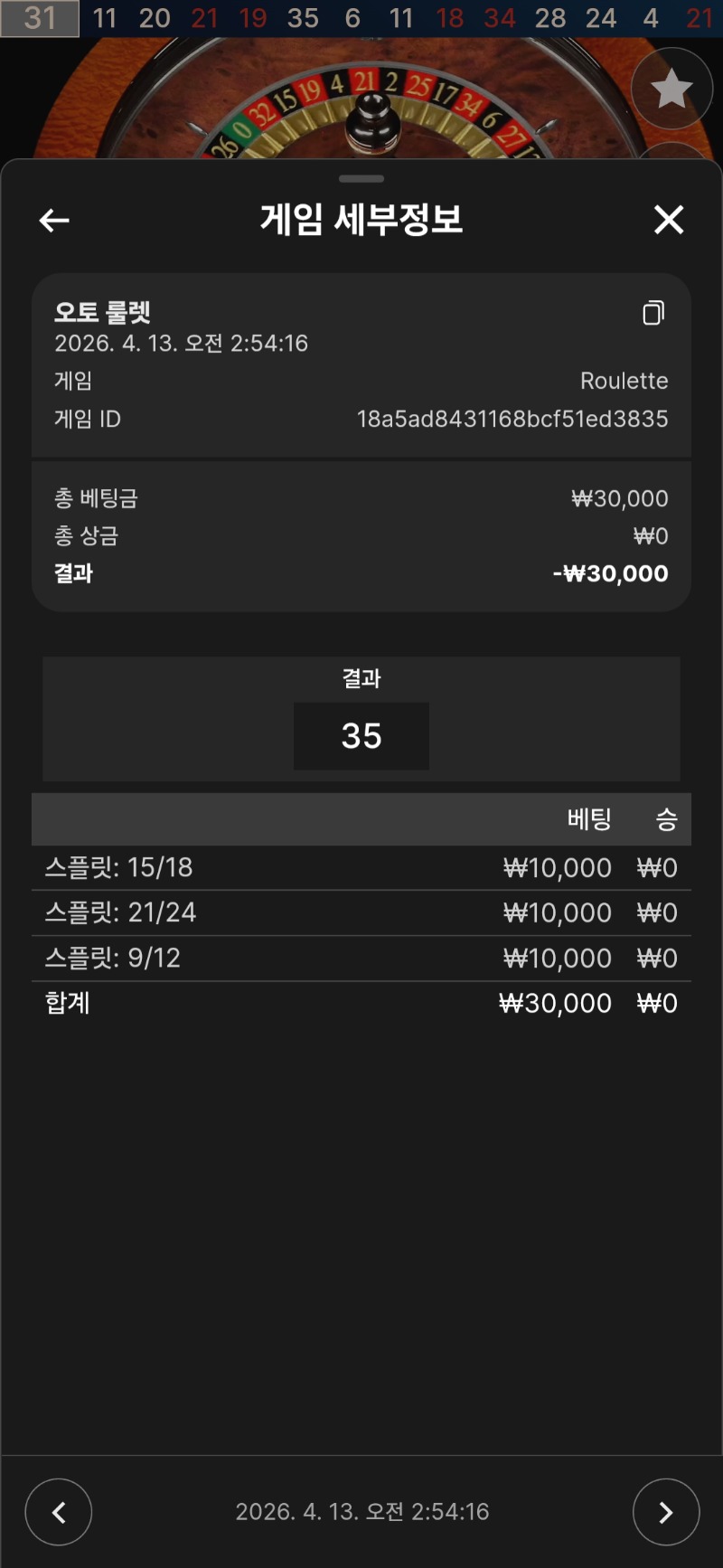View the next game round
The width and height of the screenshot is (723, 1568).
(x=665, y=1512)
